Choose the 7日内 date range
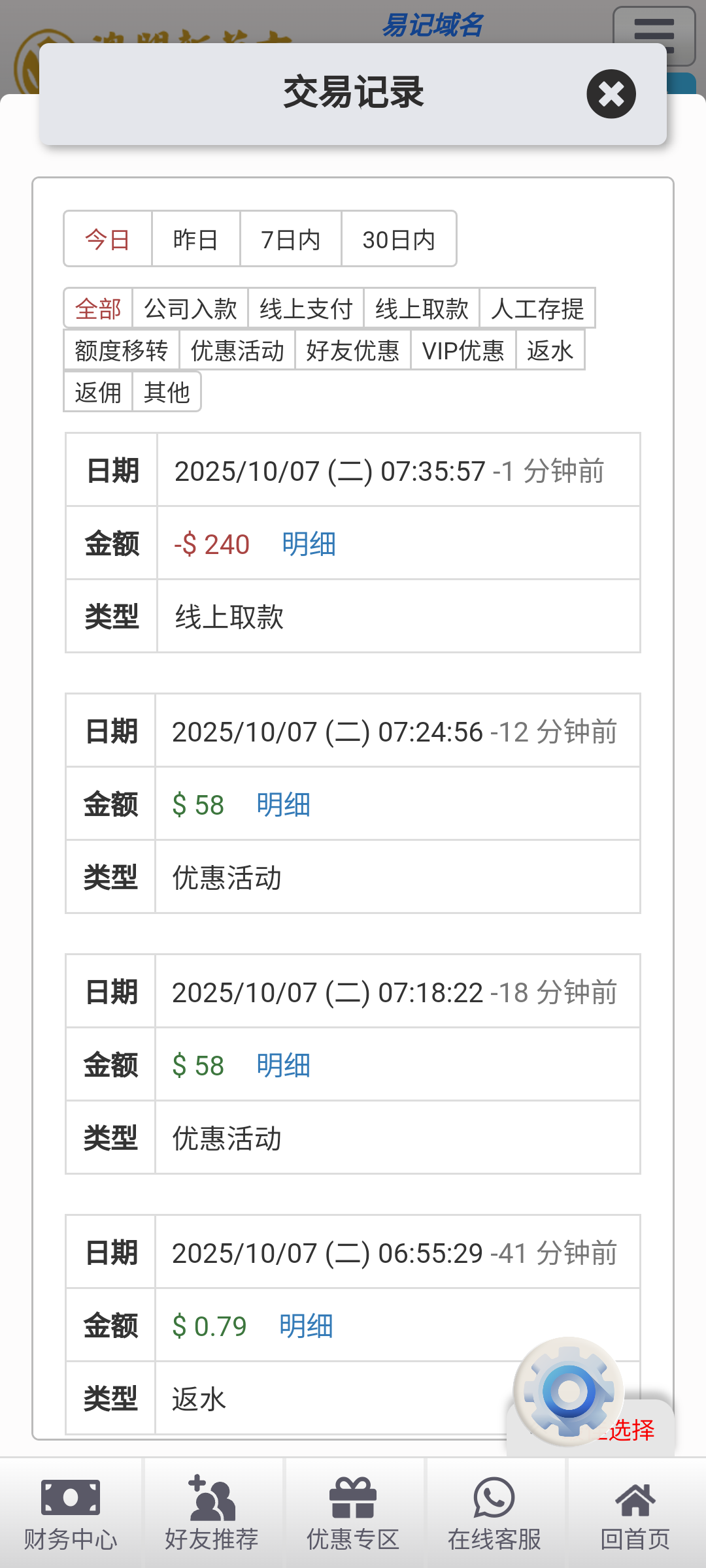 click(x=290, y=239)
